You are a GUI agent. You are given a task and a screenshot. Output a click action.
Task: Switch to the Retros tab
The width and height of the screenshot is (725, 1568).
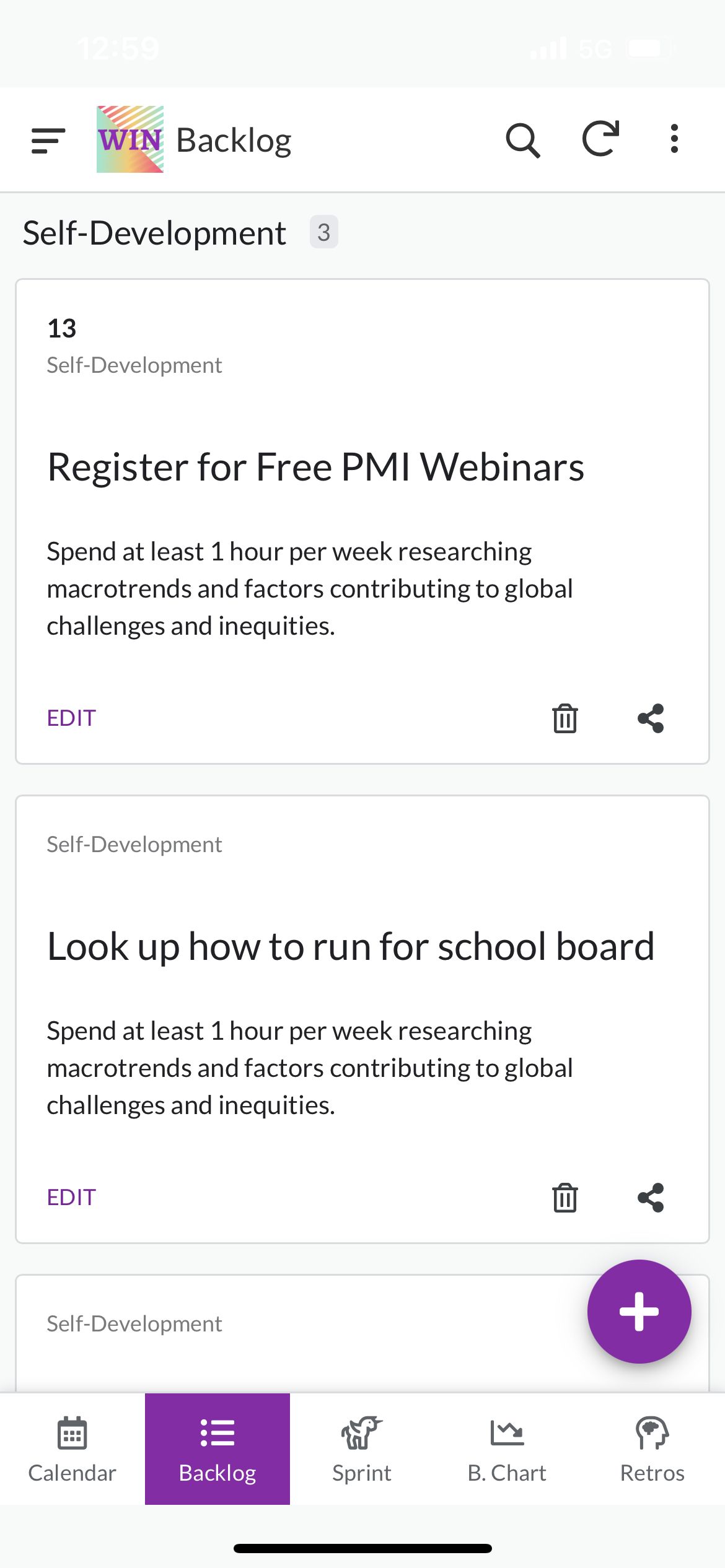coord(652,1449)
